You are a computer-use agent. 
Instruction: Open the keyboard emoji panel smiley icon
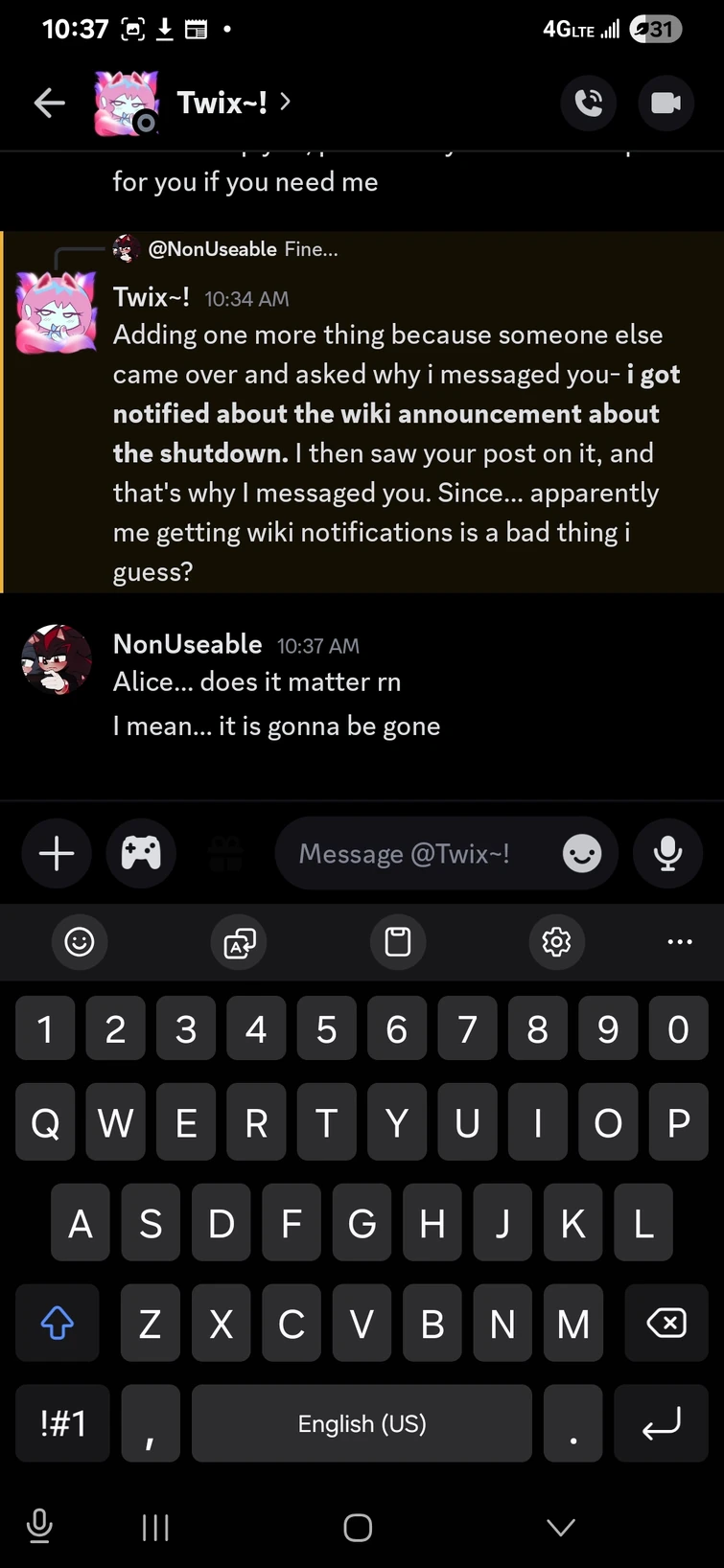(x=80, y=942)
